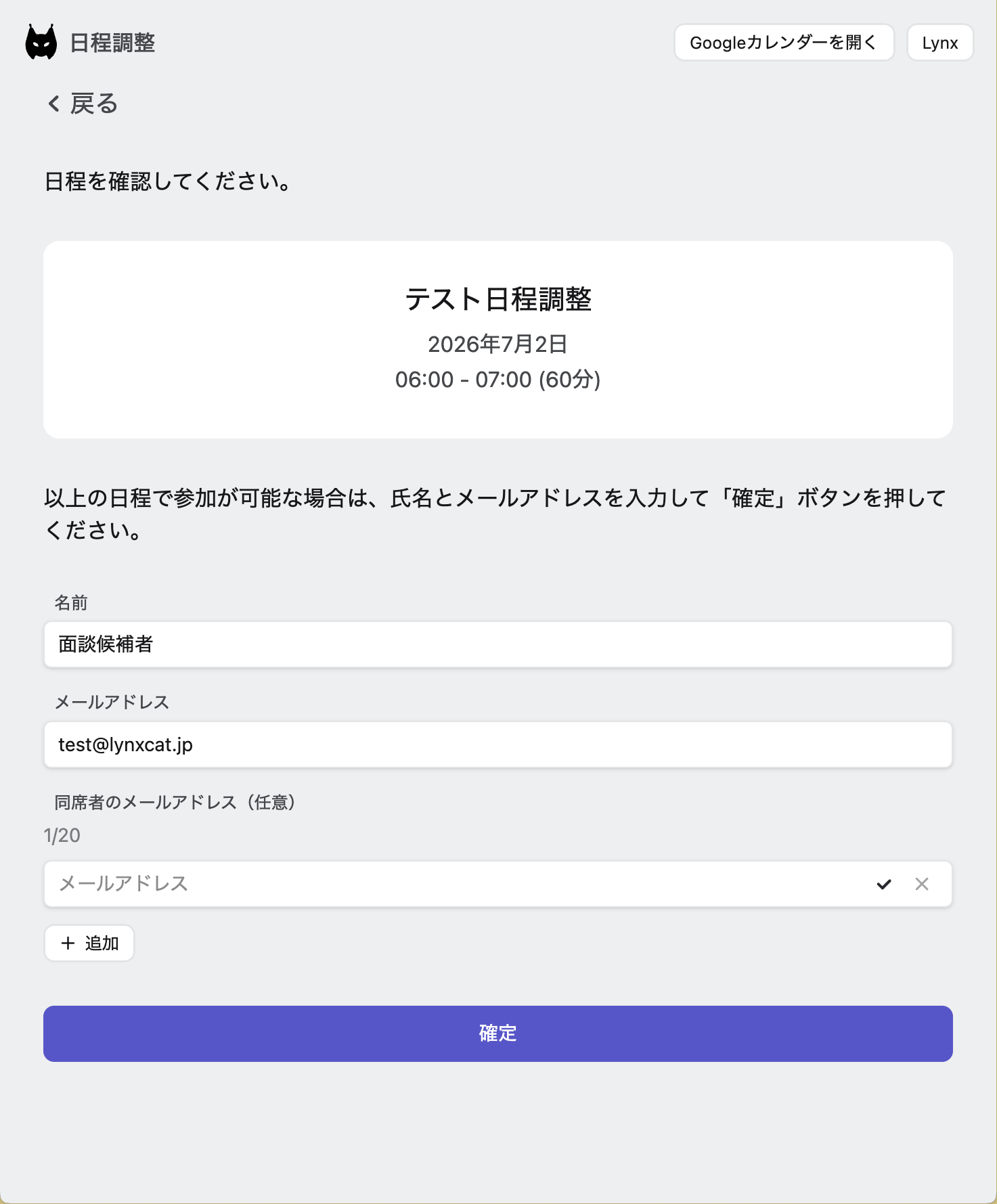Confirm the schedule with 確定 button
Image resolution: width=997 pixels, height=1204 pixels.
point(498,1033)
